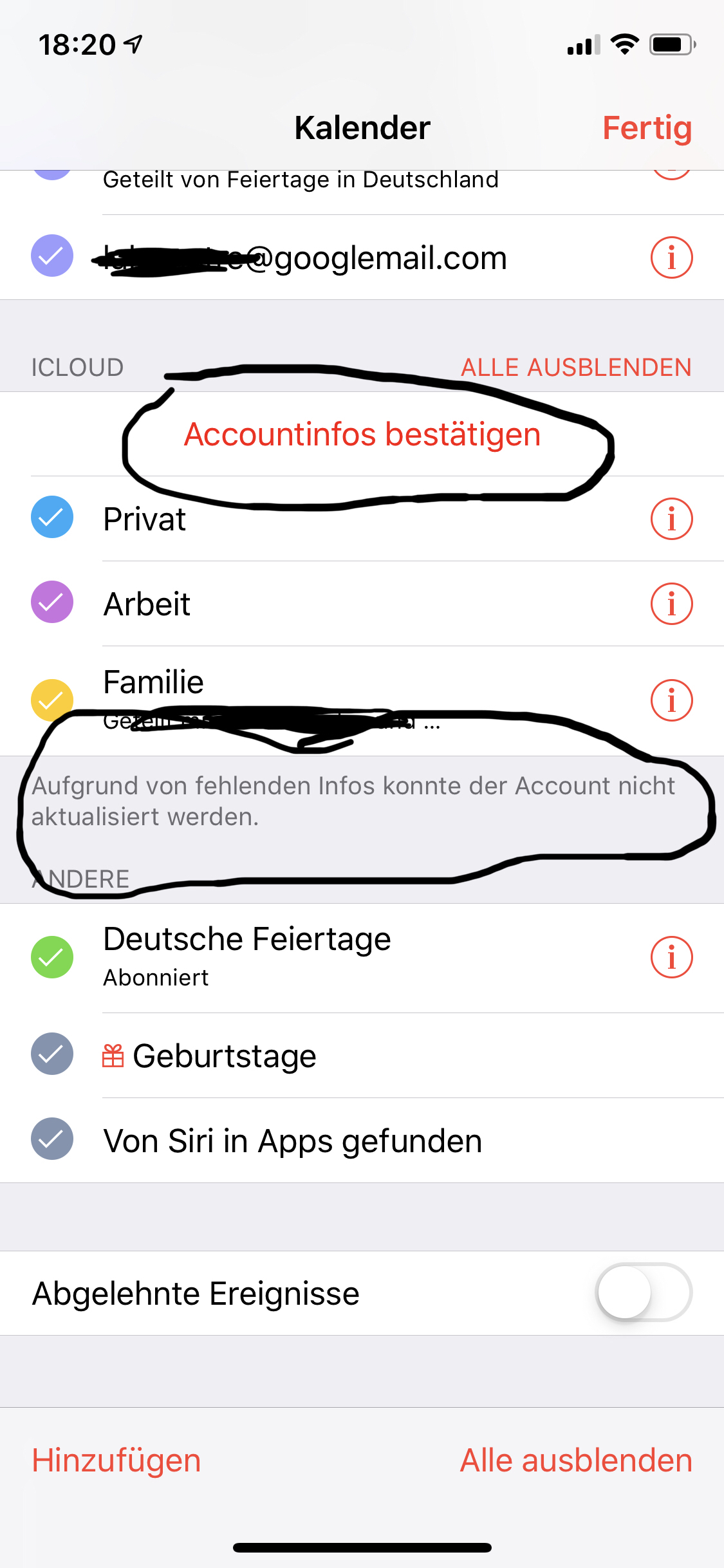Open info for the googlemail.com calendar
Image resolution: width=724 pixels, height=1568 pixels.
coord(671,257)
